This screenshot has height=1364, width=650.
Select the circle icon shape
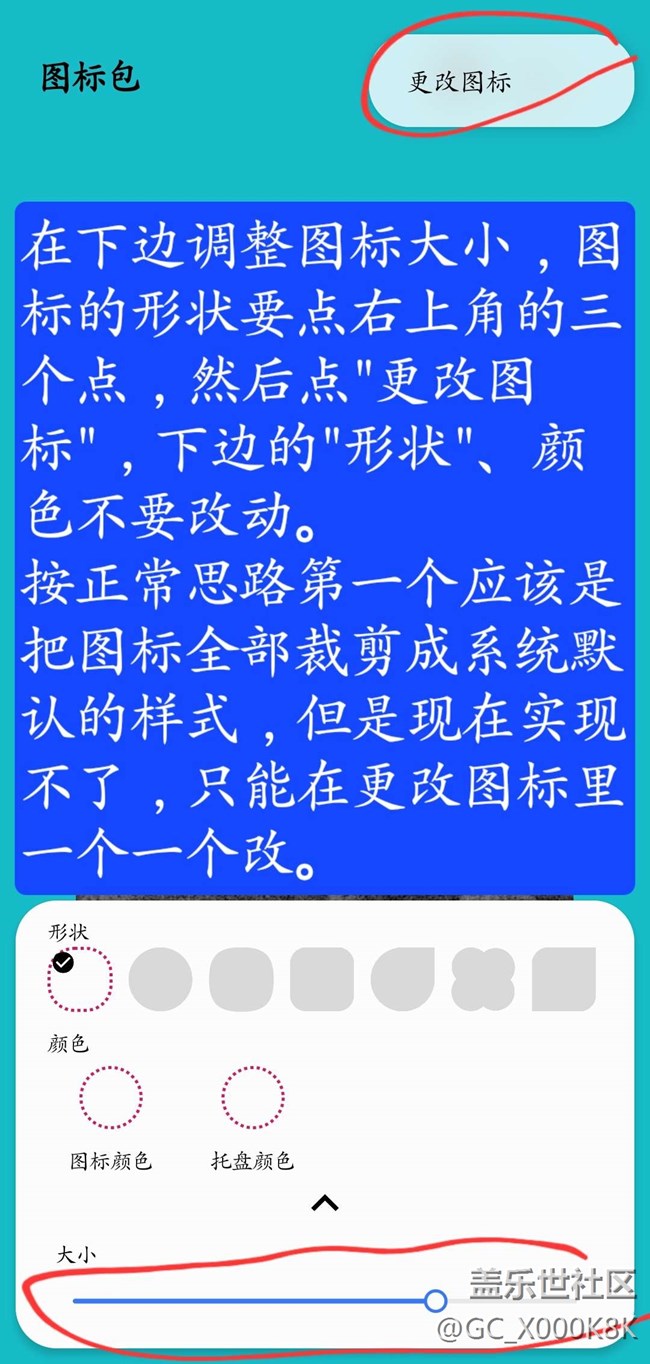[160, 979]
